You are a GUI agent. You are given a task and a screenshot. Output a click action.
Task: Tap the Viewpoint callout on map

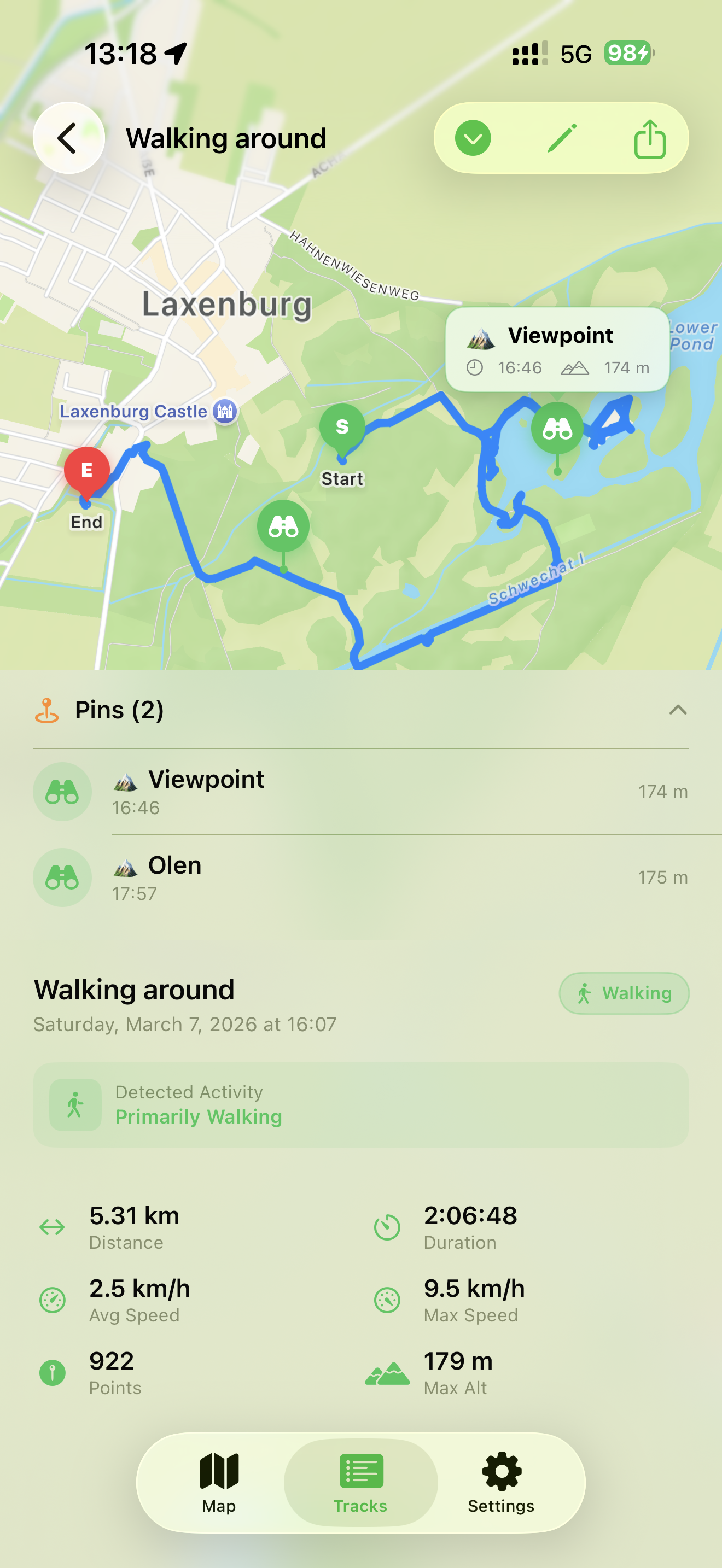556,349
